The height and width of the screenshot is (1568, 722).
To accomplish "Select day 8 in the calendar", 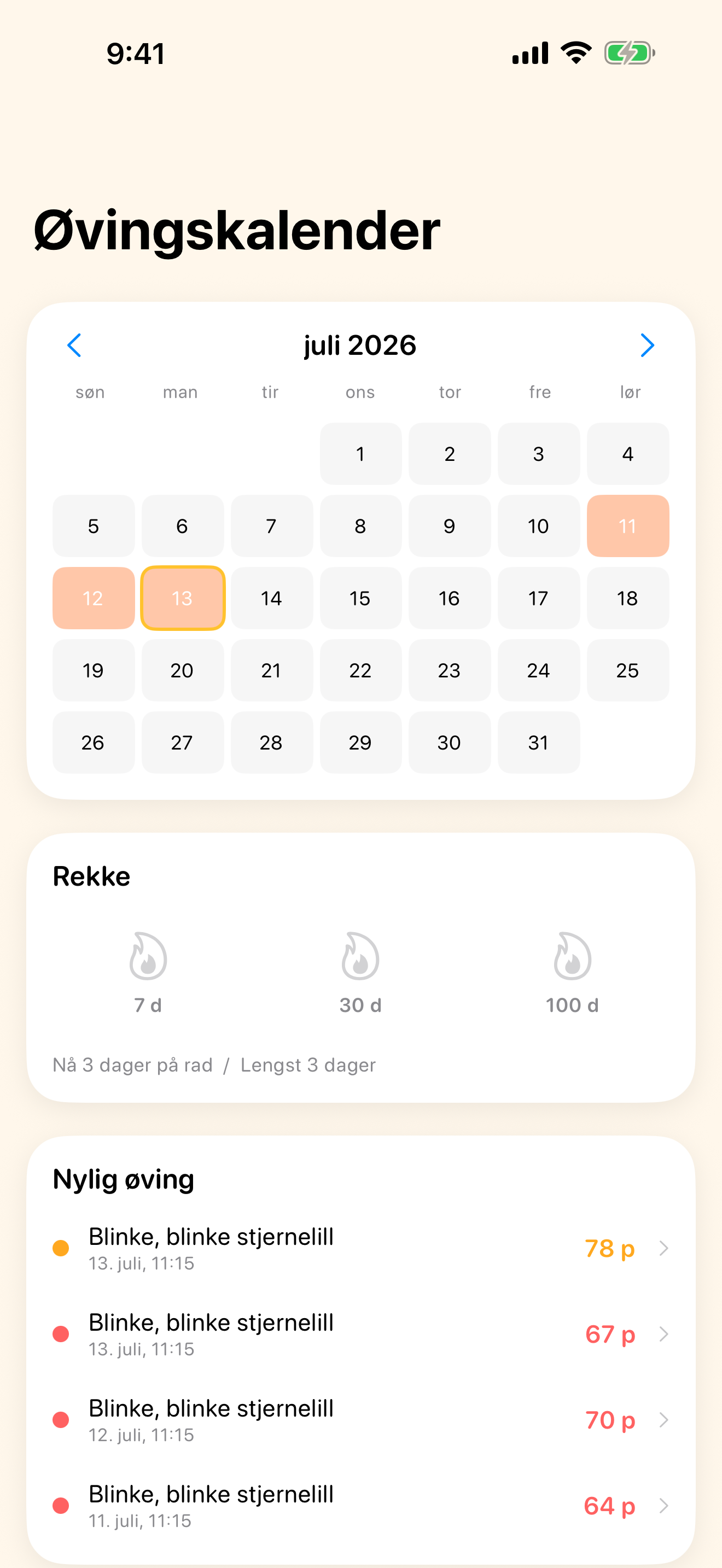I will click(x=360, y=526).
